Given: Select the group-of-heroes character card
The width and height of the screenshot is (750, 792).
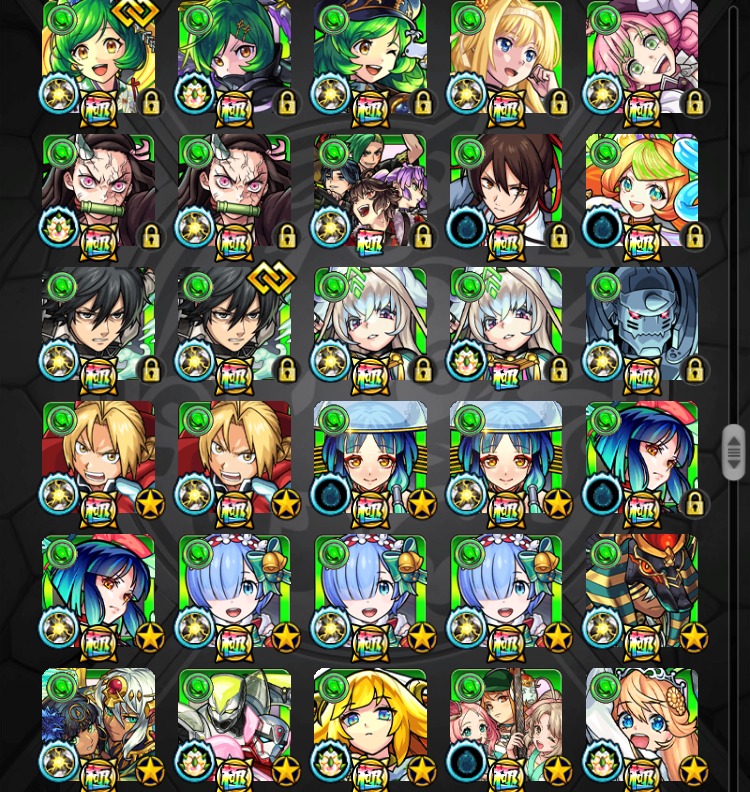Looking at the screenshot, I should coord(370,190).
